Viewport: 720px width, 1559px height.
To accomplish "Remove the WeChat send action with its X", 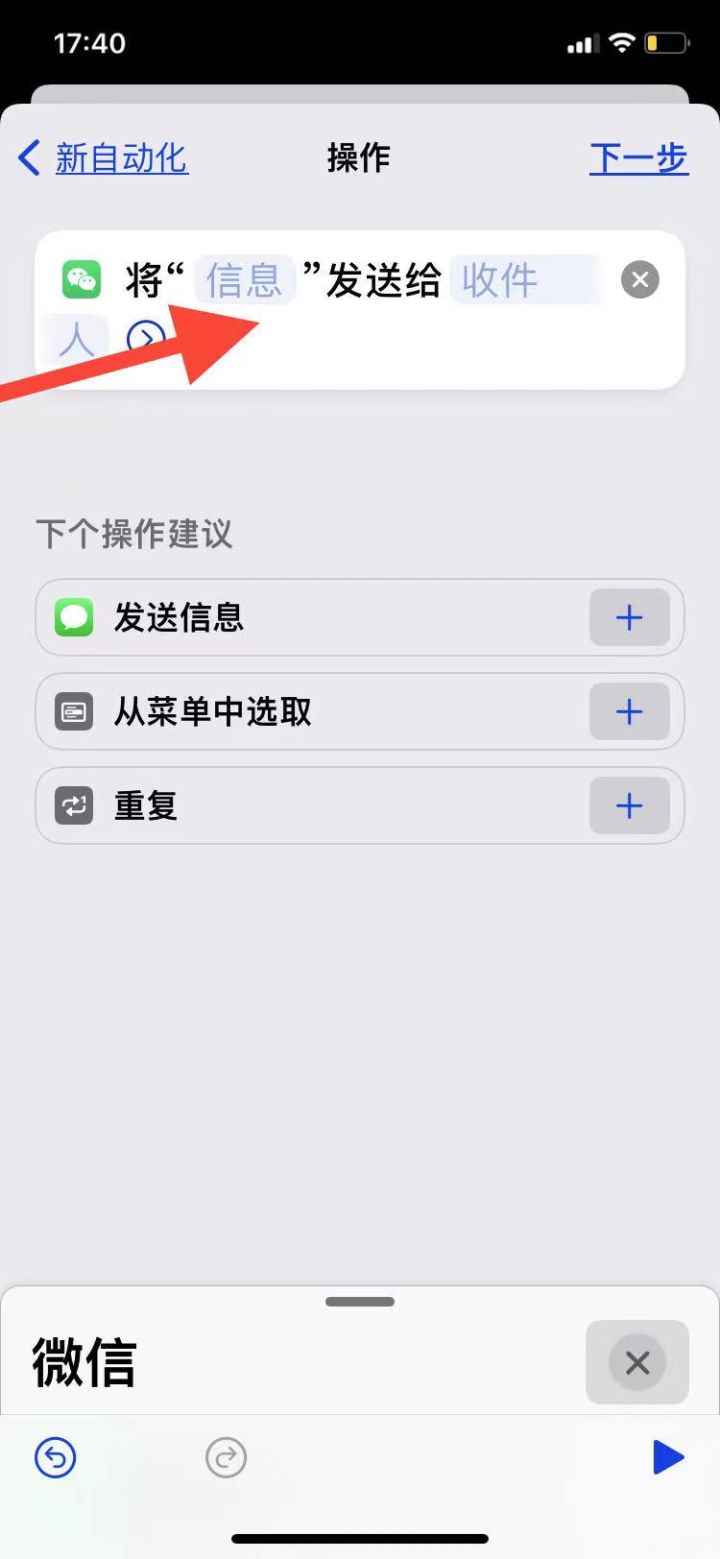I will pos(639,280).
